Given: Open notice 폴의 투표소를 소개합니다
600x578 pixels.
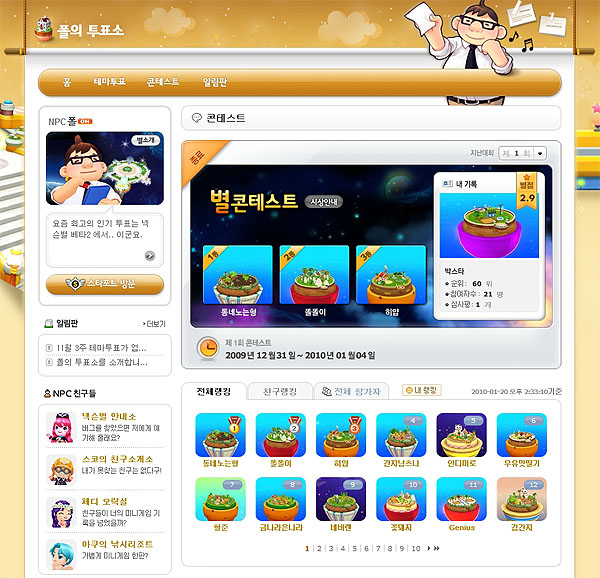Looking at the screenshot, I should coord(102,361).
